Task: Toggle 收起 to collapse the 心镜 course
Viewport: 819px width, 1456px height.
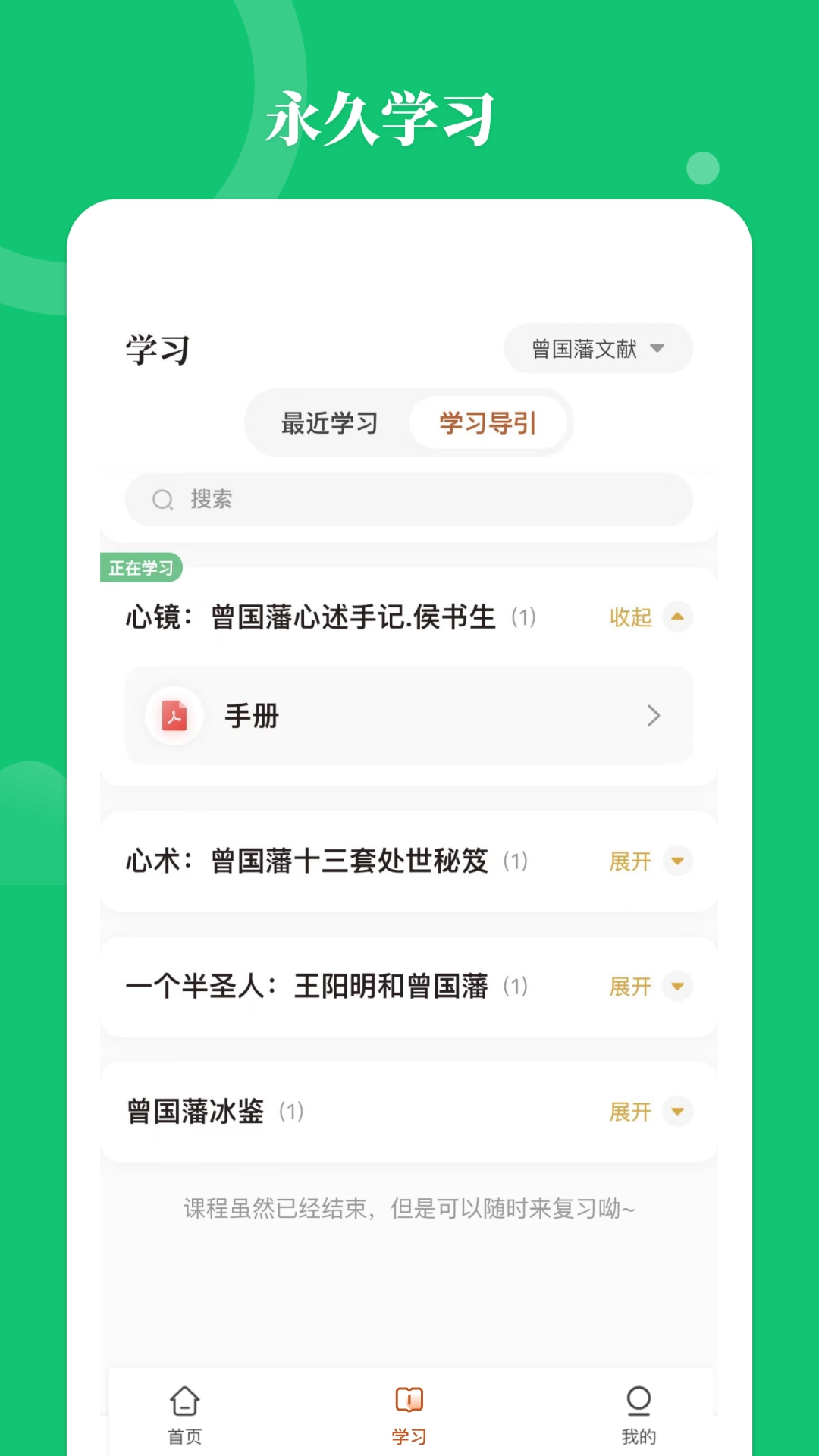Action: point(630,618)
